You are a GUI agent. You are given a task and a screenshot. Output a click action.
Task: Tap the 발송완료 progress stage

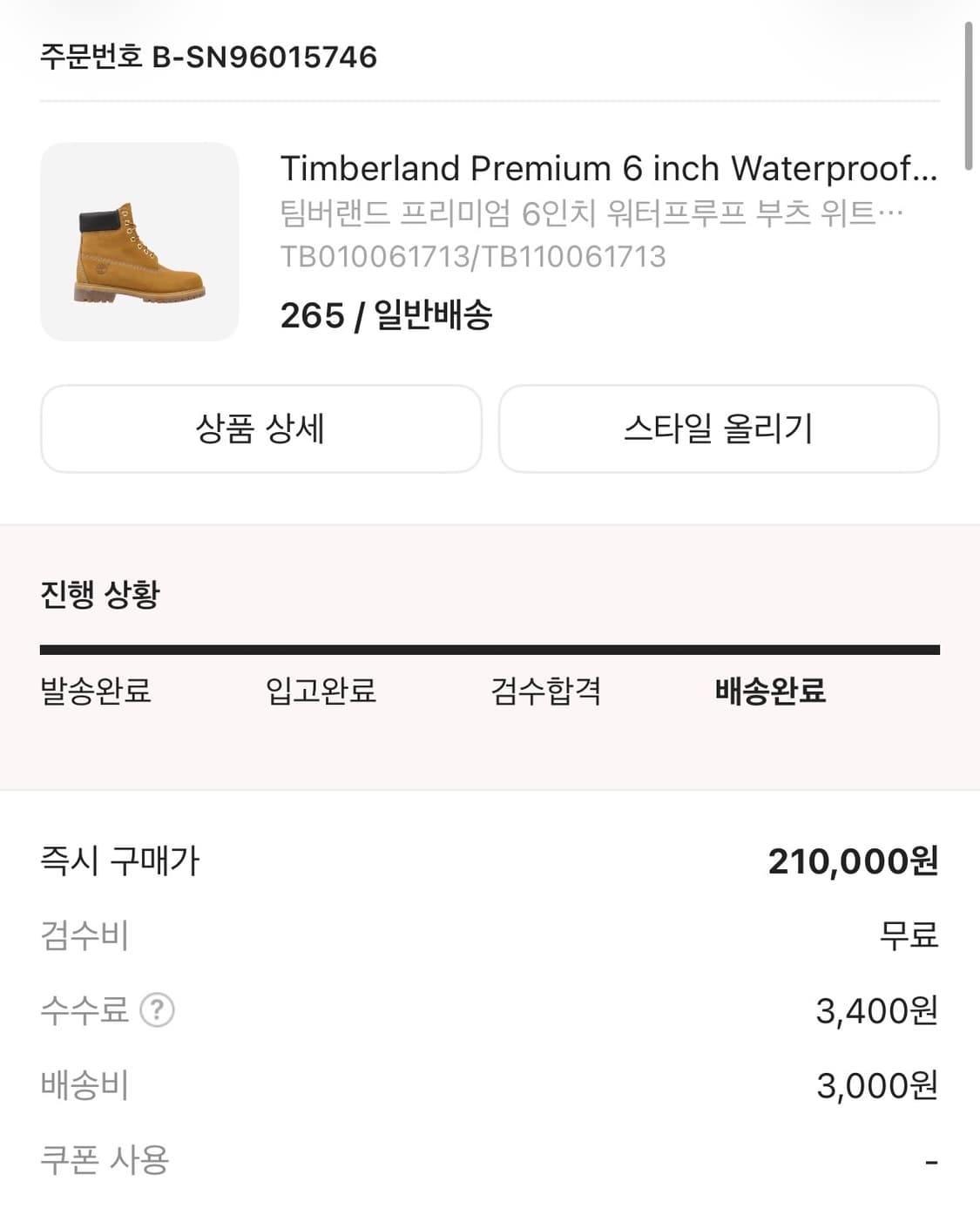pyautogui.click(x=96, y=692)
